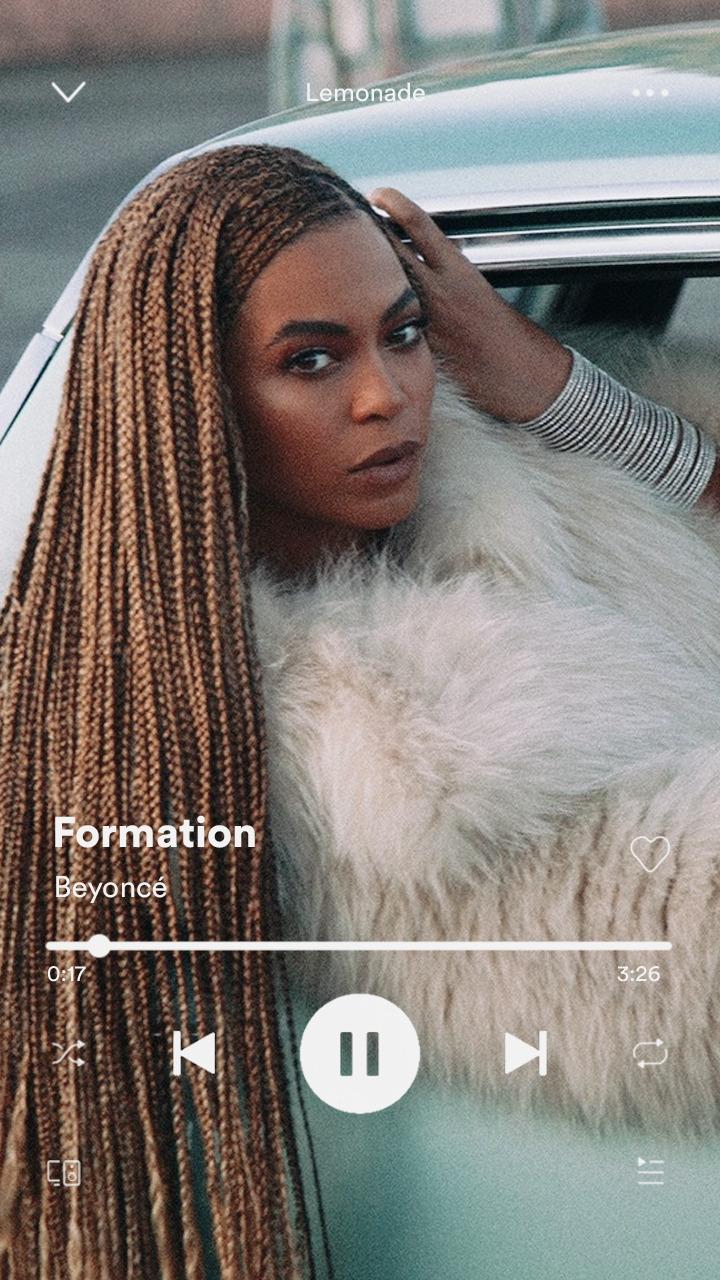Select the song title Formation
Image resolution: width=720 pixels, height=1280 pixels.
click(156, 833)
